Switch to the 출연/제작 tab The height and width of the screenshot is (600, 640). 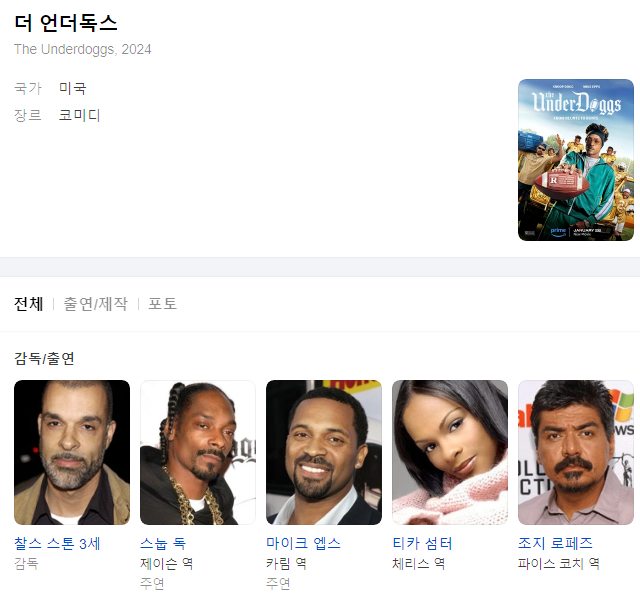[x=96, y=304]
